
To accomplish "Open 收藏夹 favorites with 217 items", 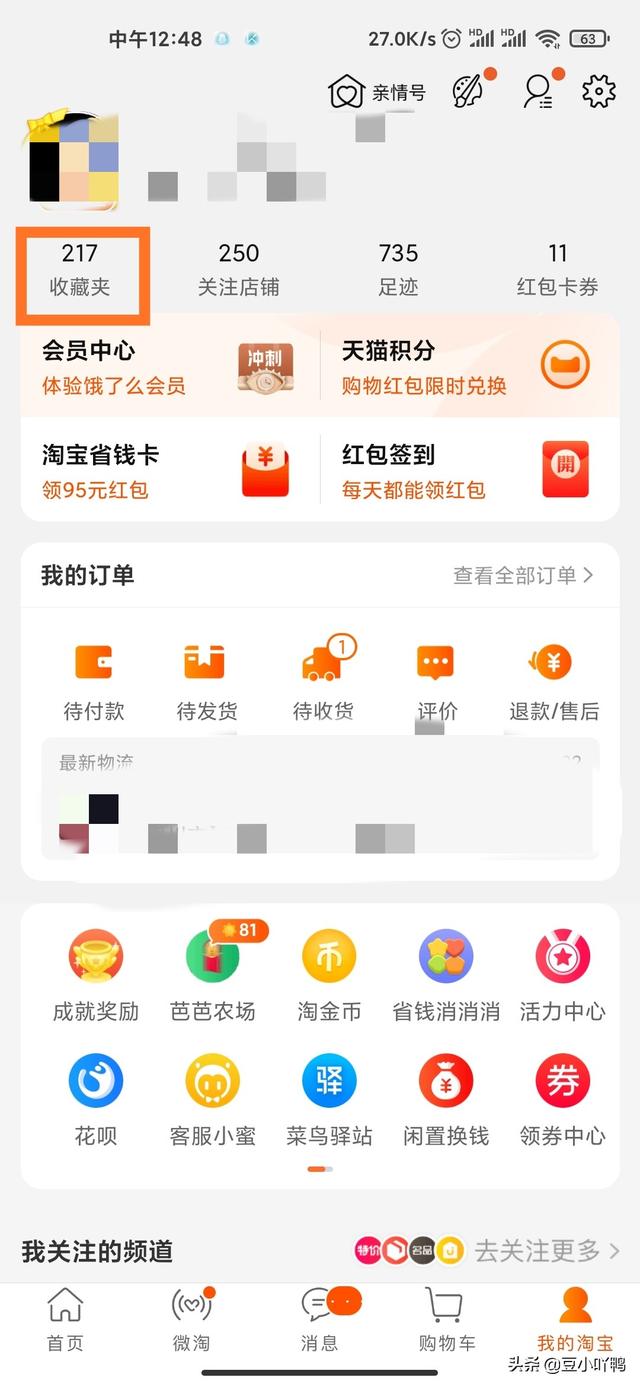I will pos(80,270).
